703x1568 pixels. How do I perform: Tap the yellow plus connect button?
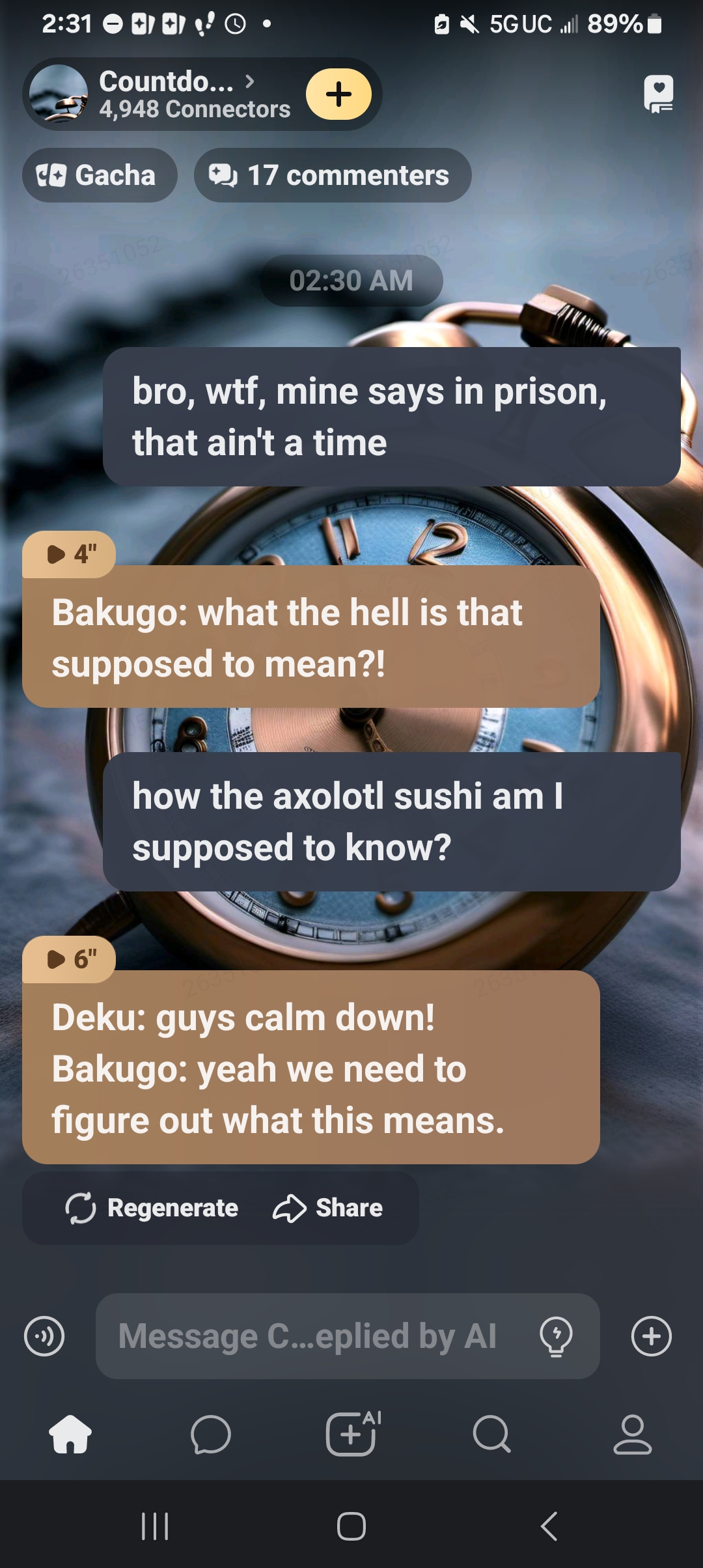click(x=338, y=94)
